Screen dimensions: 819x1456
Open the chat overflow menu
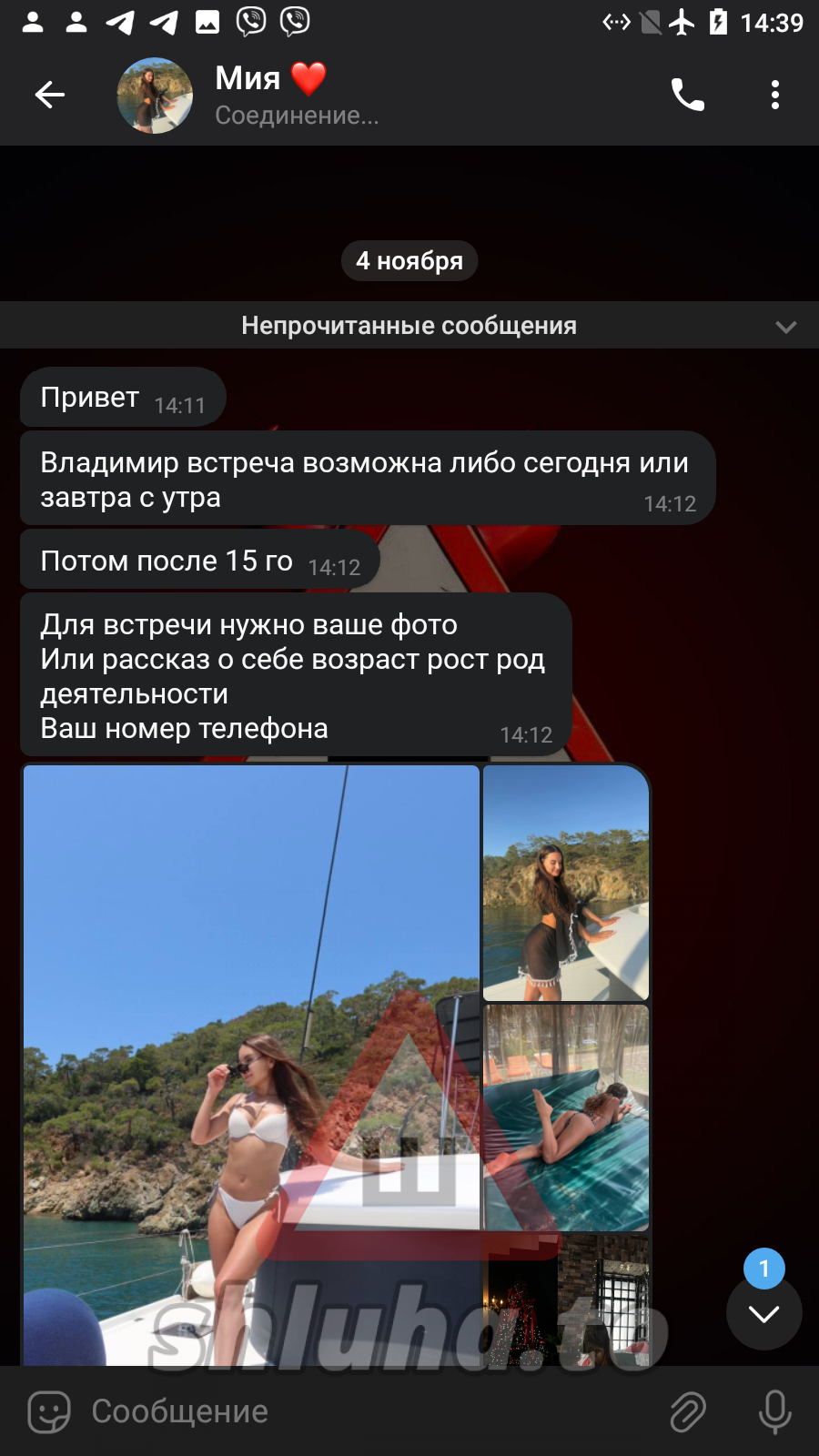[x=774, y=95]
